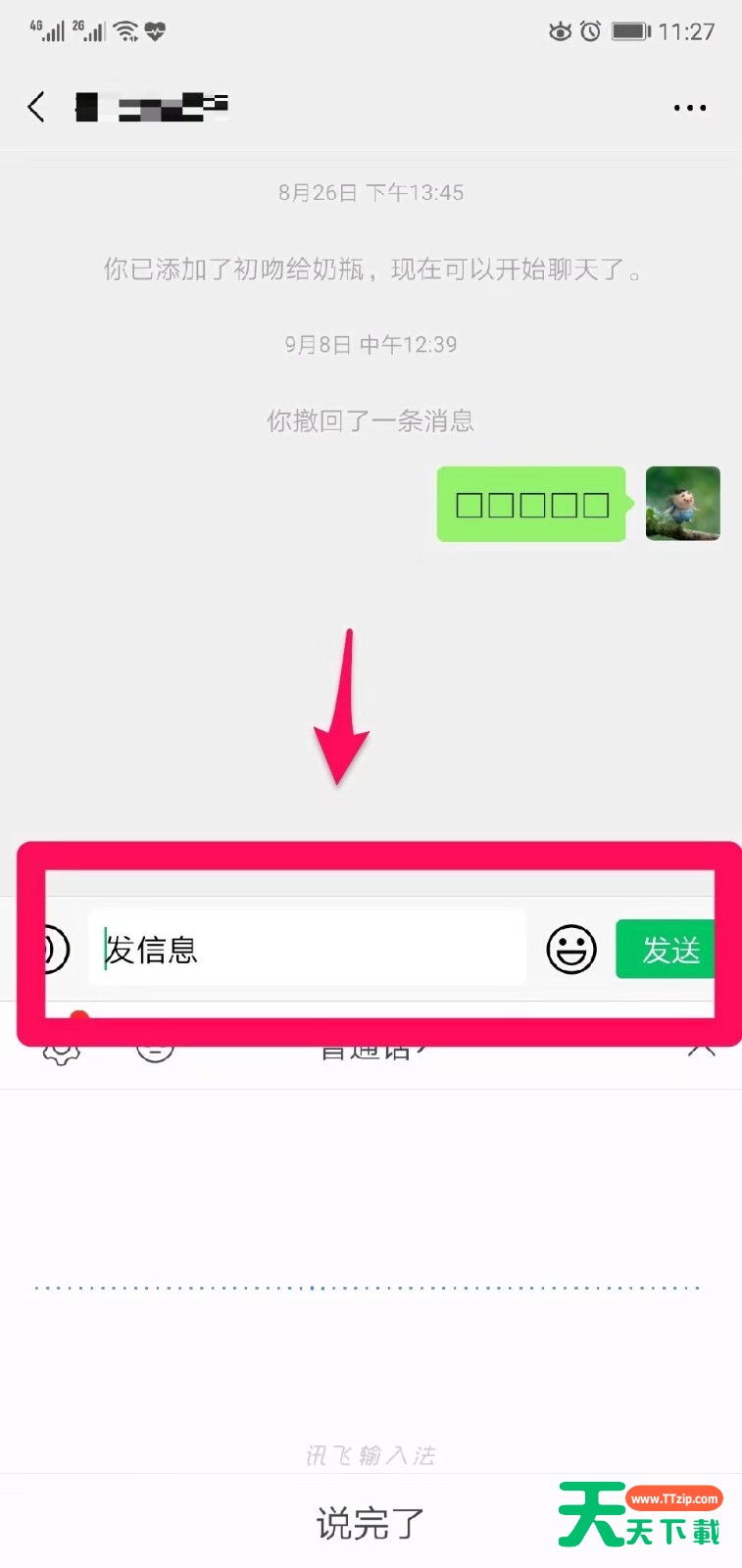Toggle the voice input icon beside the text field
This screenshot has height=1568, width=742.
[x=56, y=949]
